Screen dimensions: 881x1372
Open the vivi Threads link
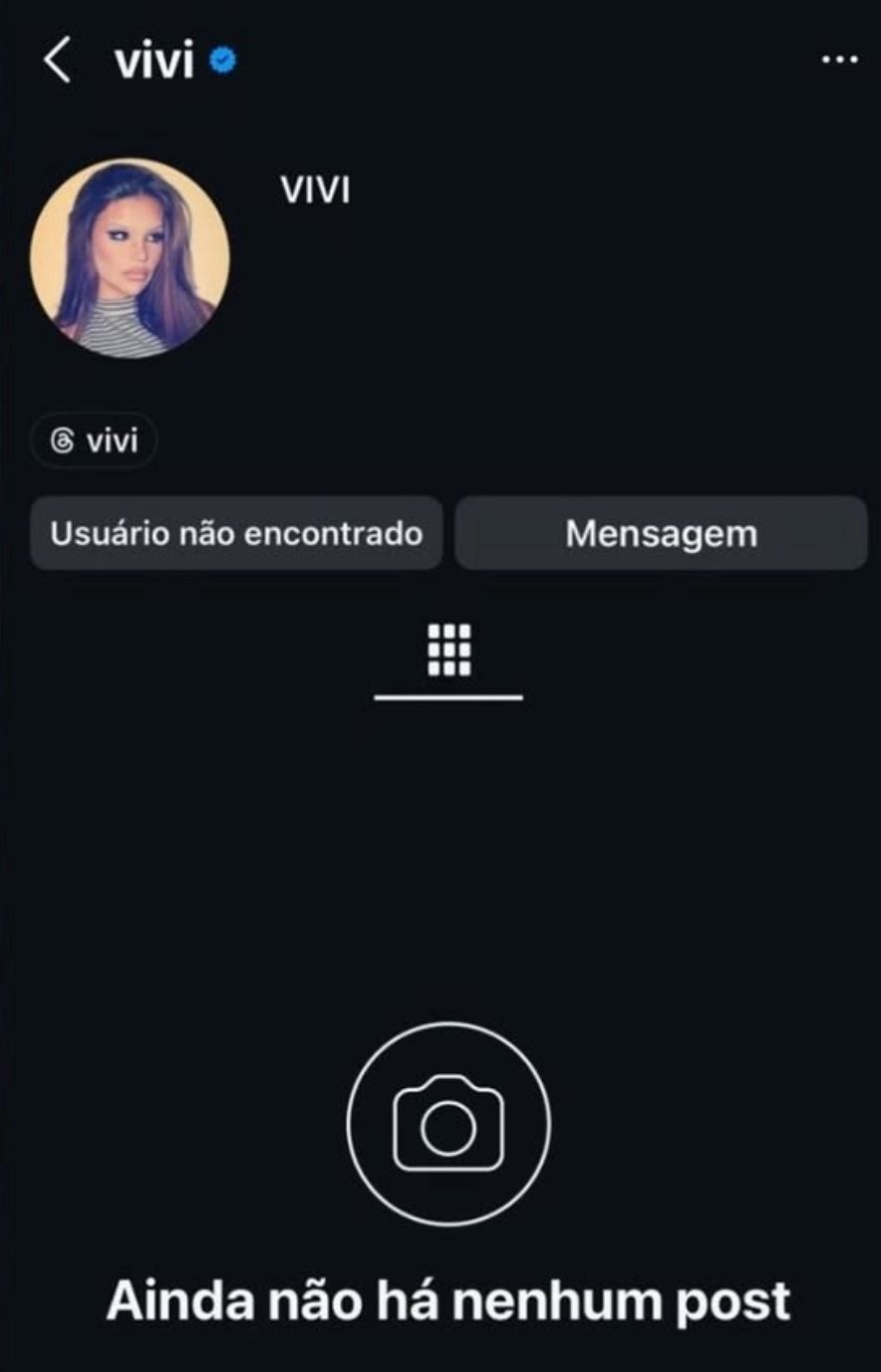pos(94,440)
